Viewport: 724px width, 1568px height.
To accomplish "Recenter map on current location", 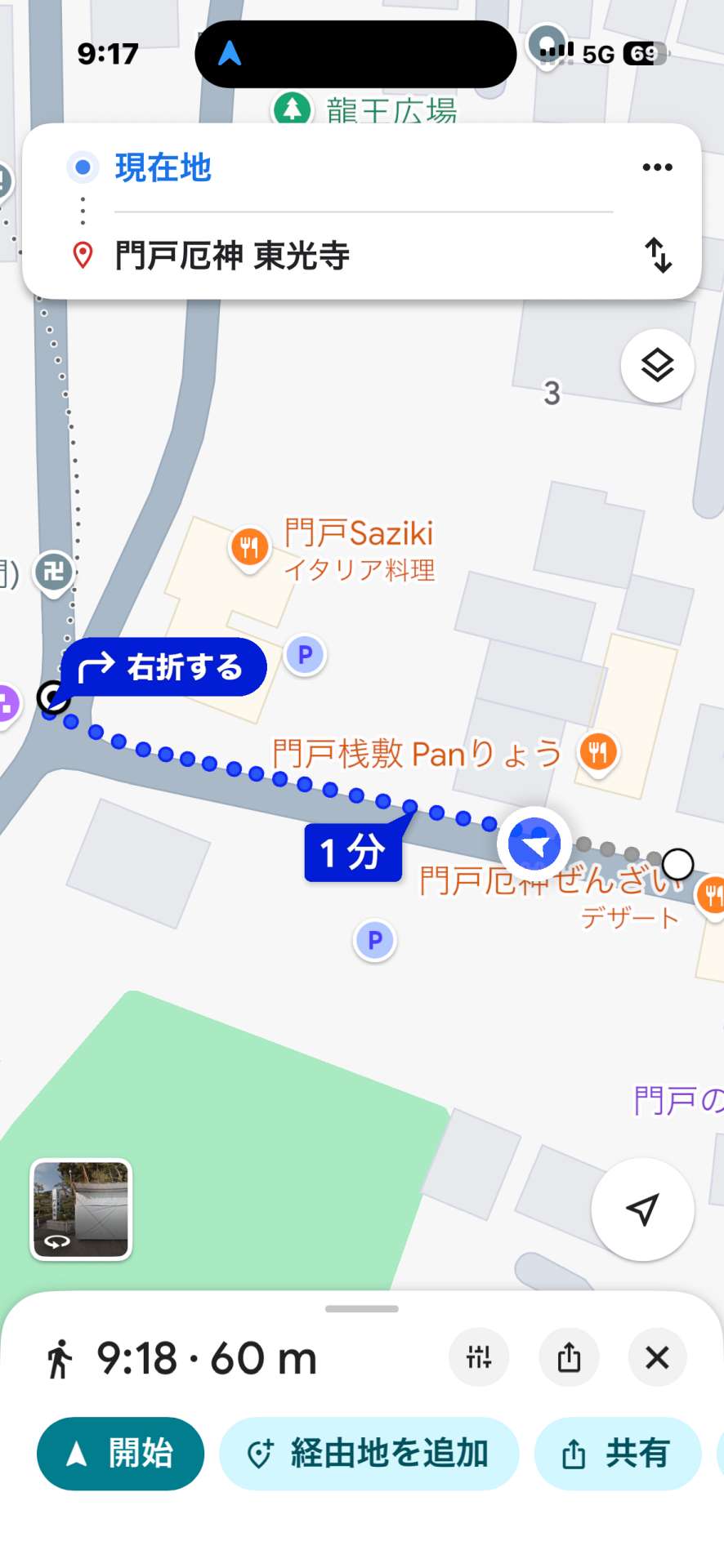I will pyautogui.click(x=642, y=1209).
